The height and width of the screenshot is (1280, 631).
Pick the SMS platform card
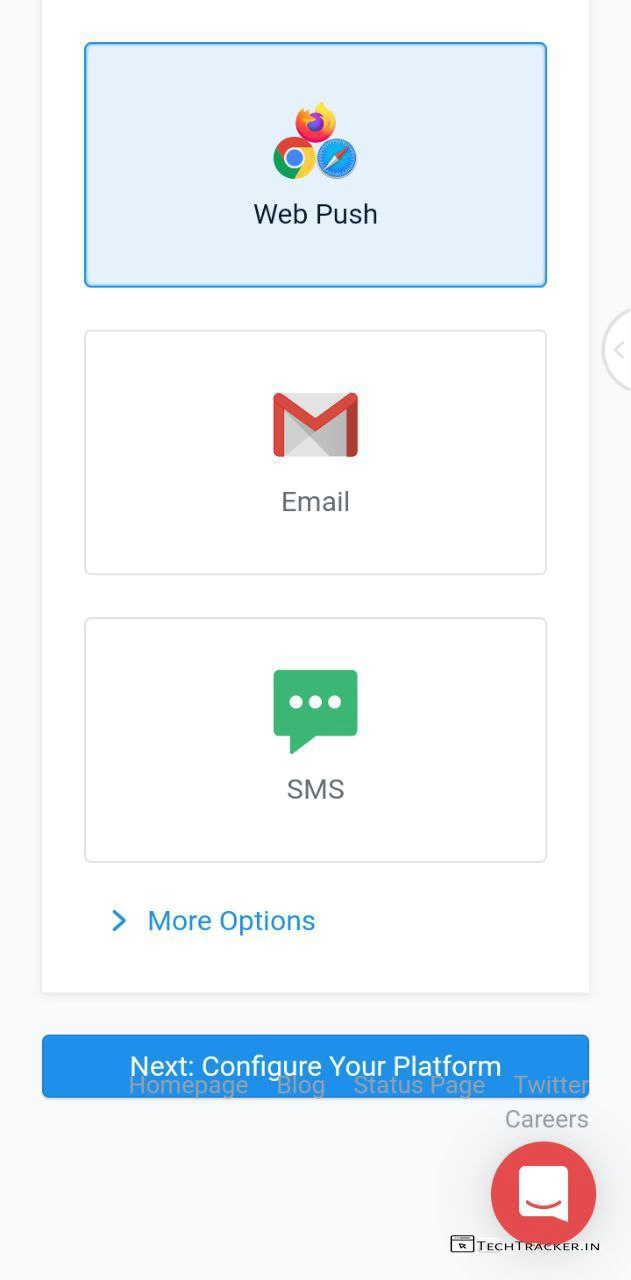coord(315,739)
